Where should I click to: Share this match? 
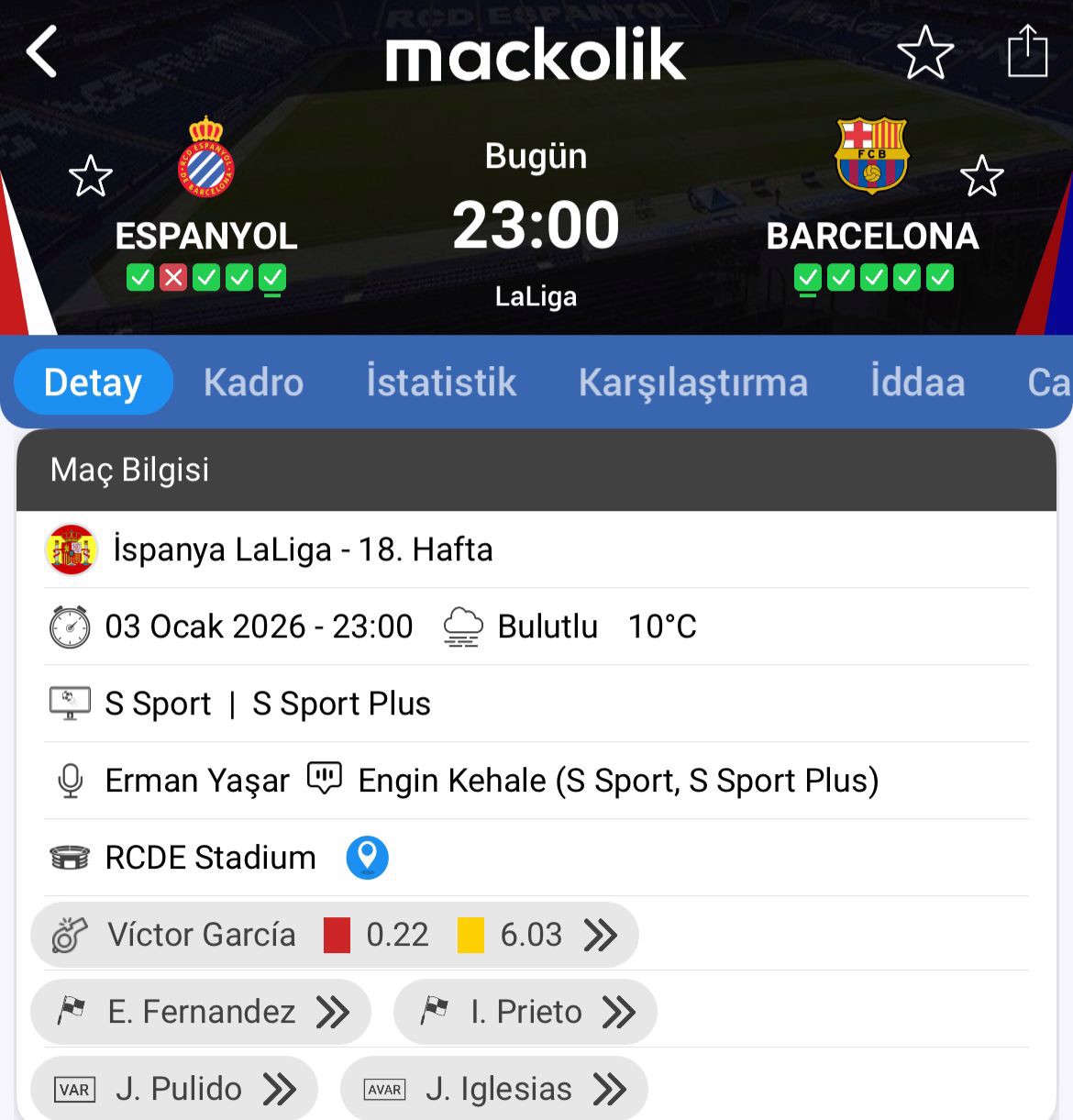click(1027, 51)
